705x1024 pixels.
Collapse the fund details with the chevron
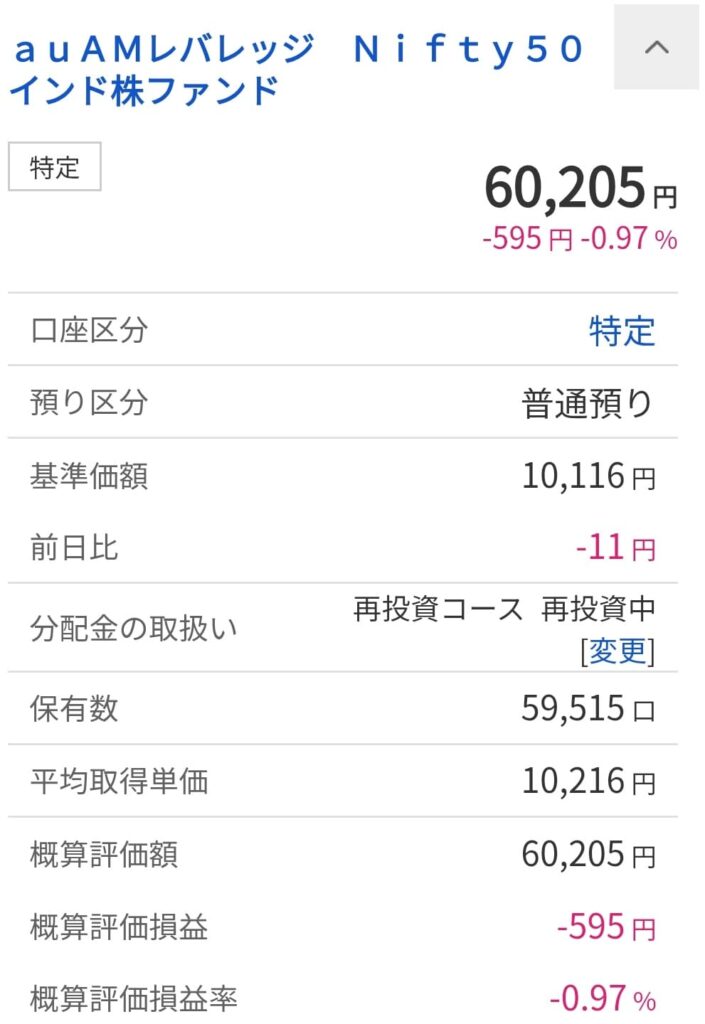click(x=656, y=48)
